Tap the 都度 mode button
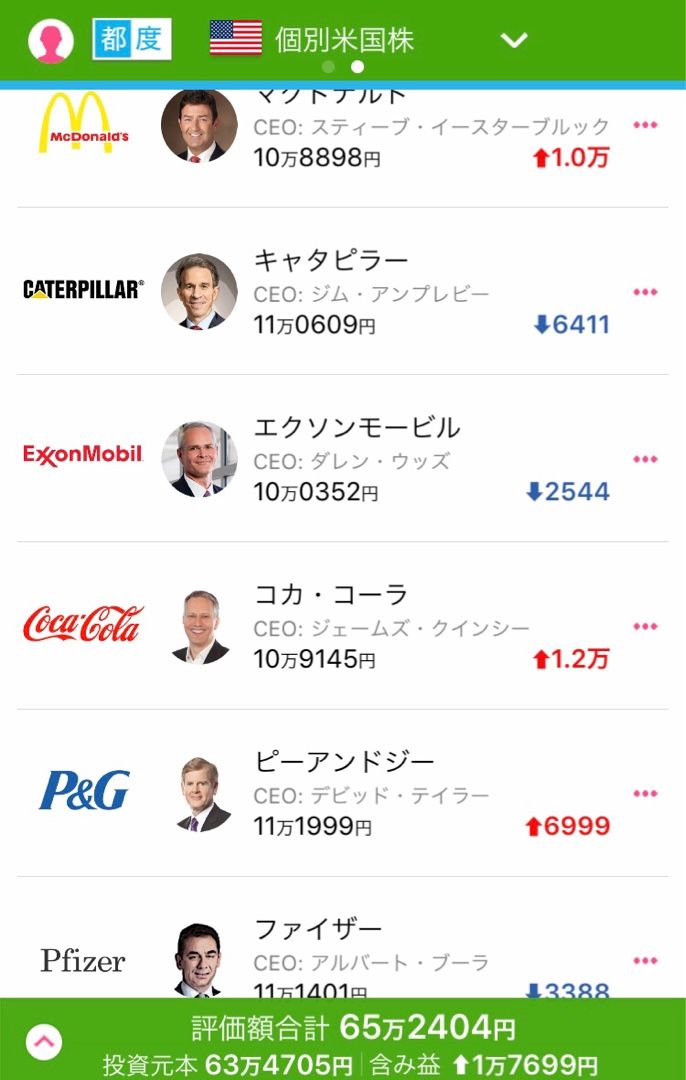This screenshot has height=1080, width=686. (x=132, y=40)
